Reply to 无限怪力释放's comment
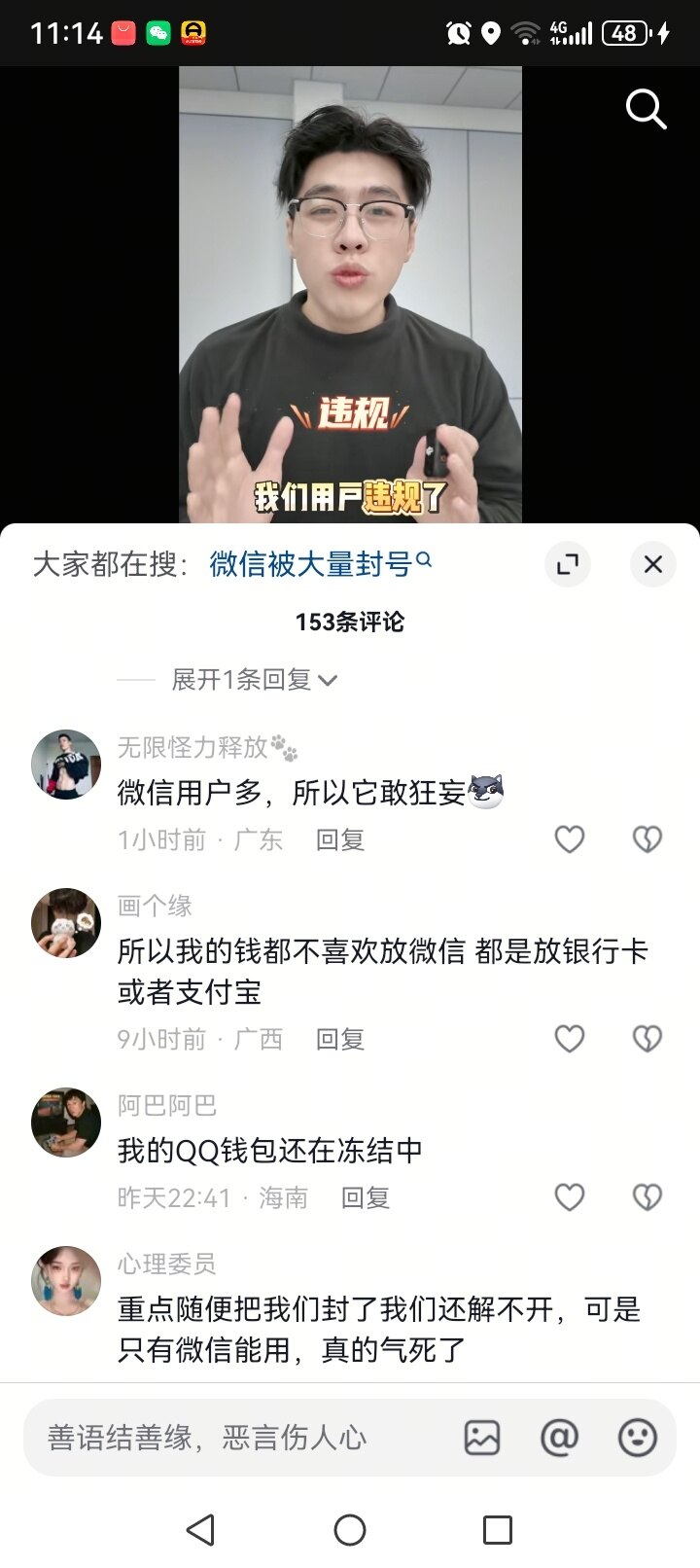The width and height of the screenshot is (700, 1568). (340, 840)
